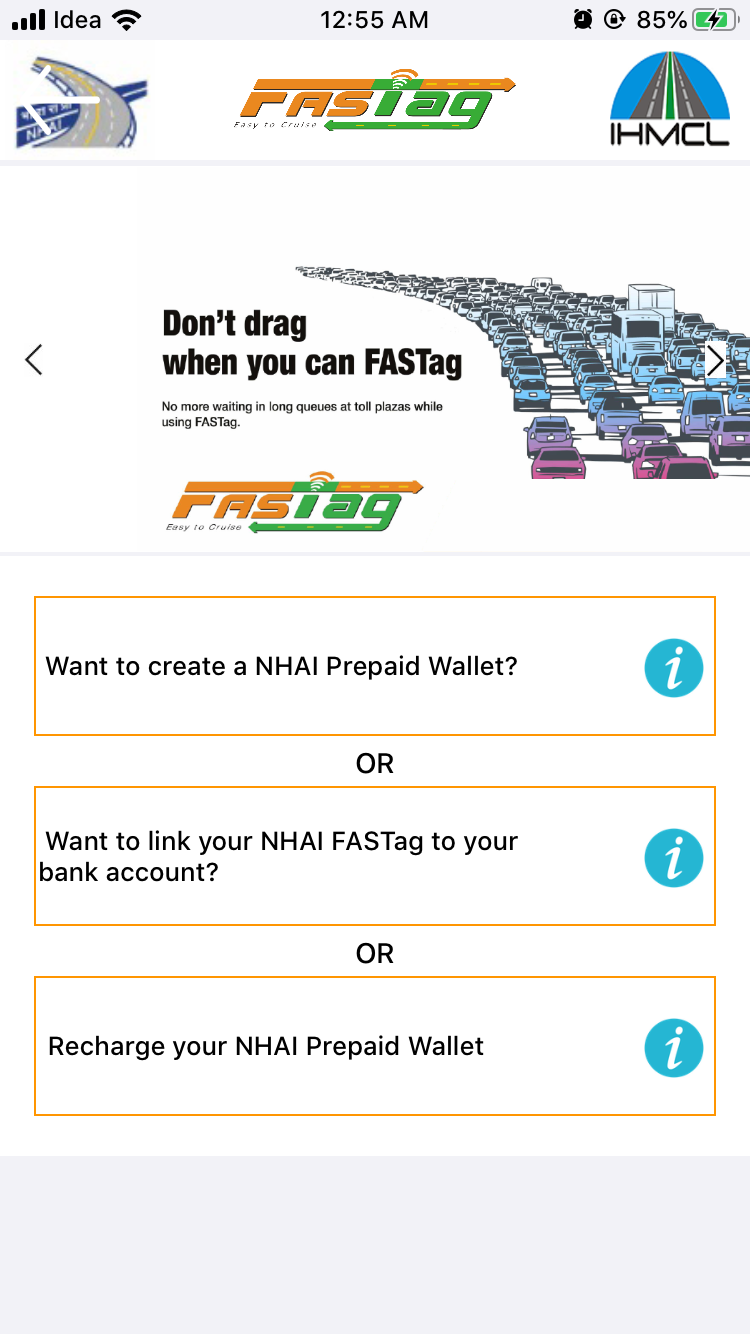Select linking NHAI FASTag to bank account option
Viewport: 750px width, 1334px height.
point(300,857)
